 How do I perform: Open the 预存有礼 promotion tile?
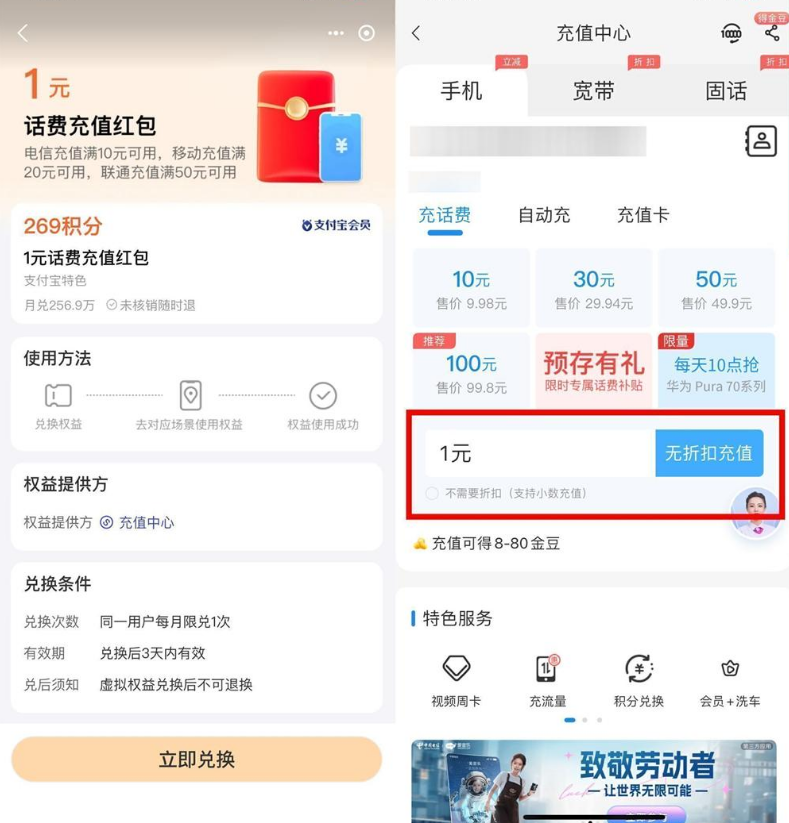tap(594, 371)
